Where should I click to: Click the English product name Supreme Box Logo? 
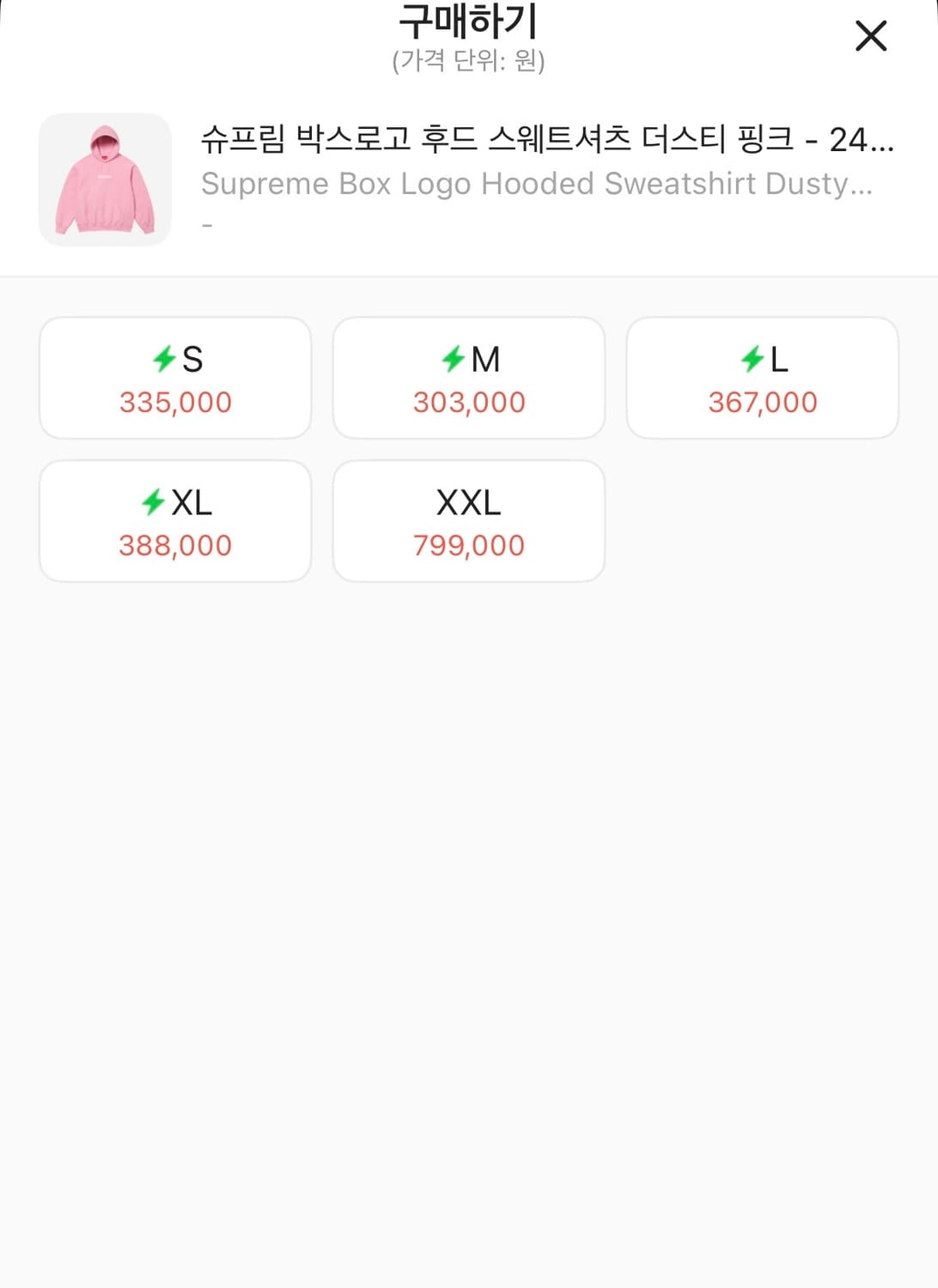tap(539, 183)
